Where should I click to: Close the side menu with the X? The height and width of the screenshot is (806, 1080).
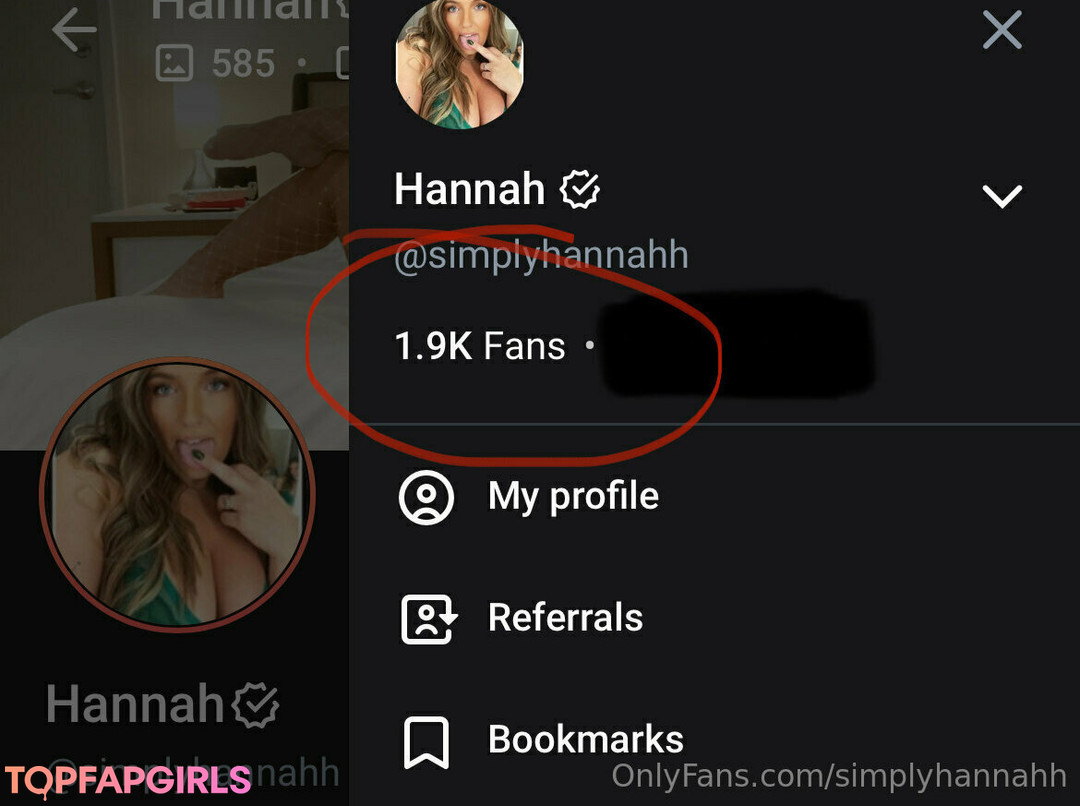point(1001,31)
